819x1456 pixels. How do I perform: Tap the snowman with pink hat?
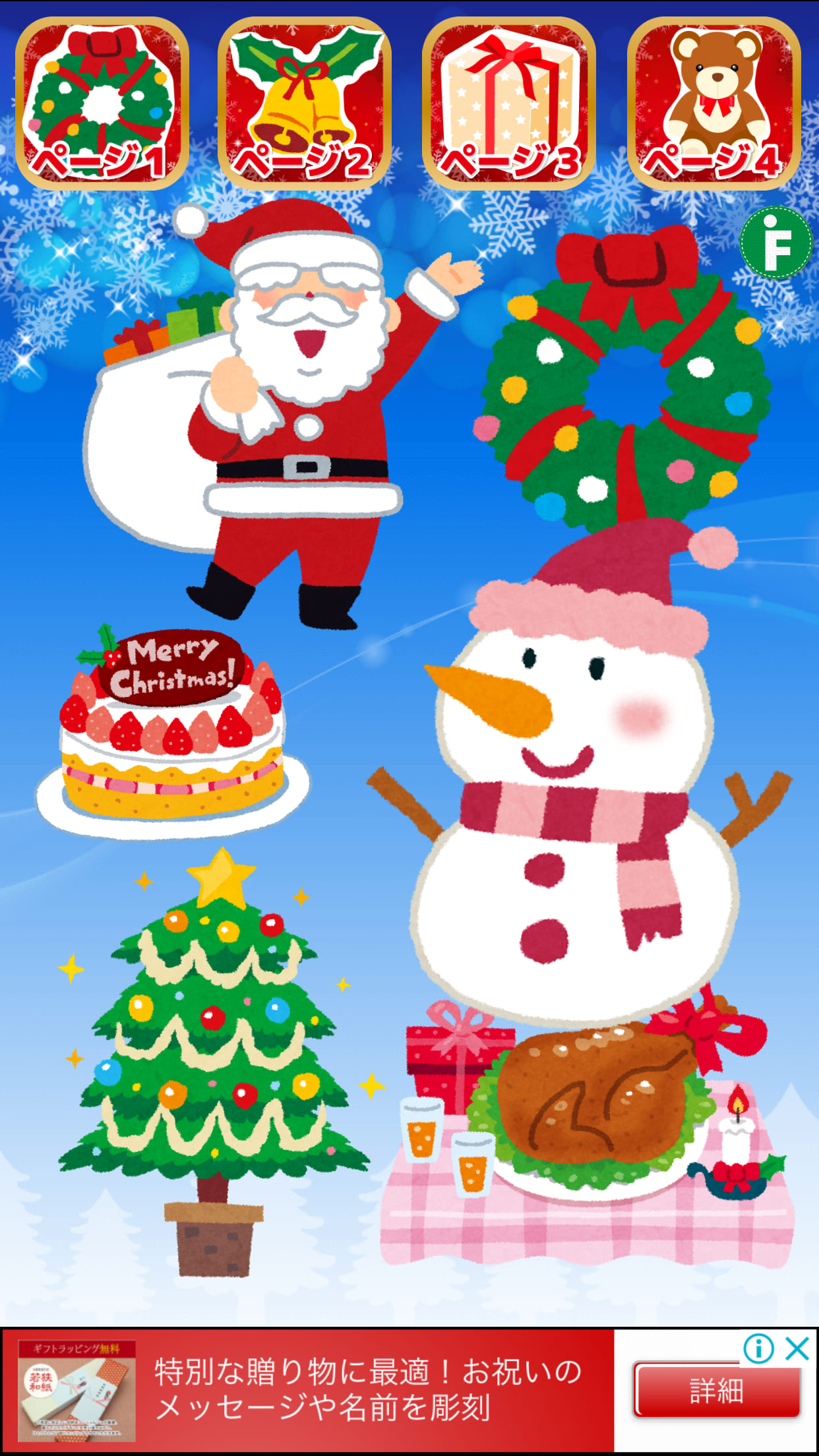[574, 791]
